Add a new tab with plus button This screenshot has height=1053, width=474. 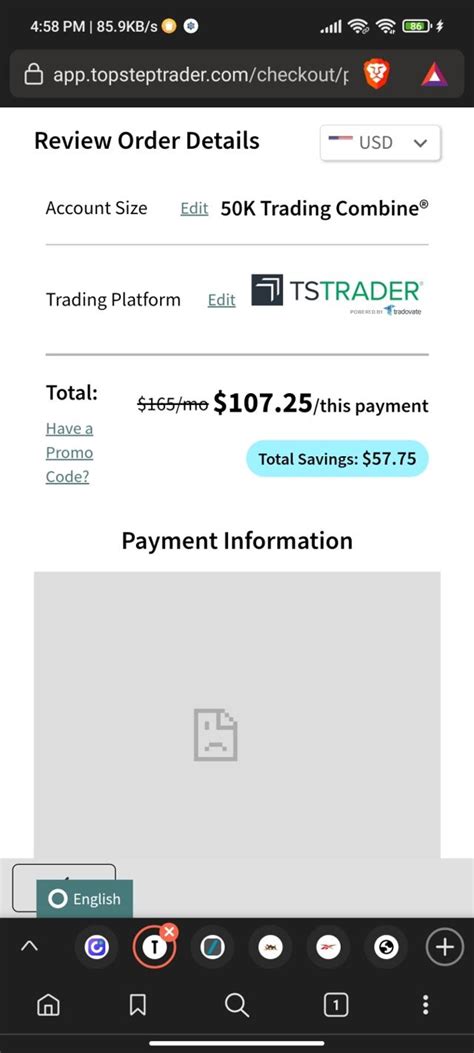coord(444,948)
